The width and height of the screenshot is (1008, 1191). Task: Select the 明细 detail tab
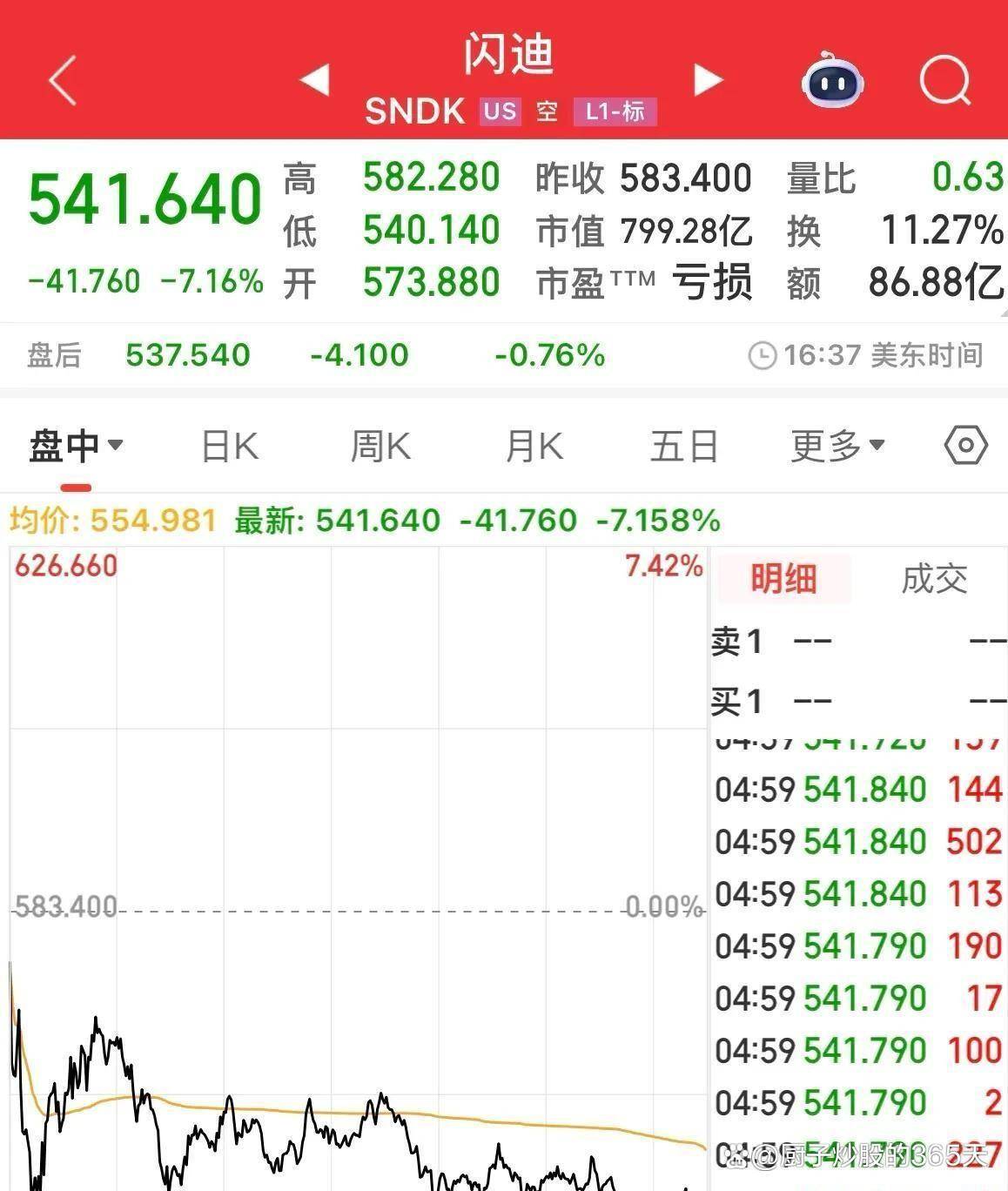783,579
